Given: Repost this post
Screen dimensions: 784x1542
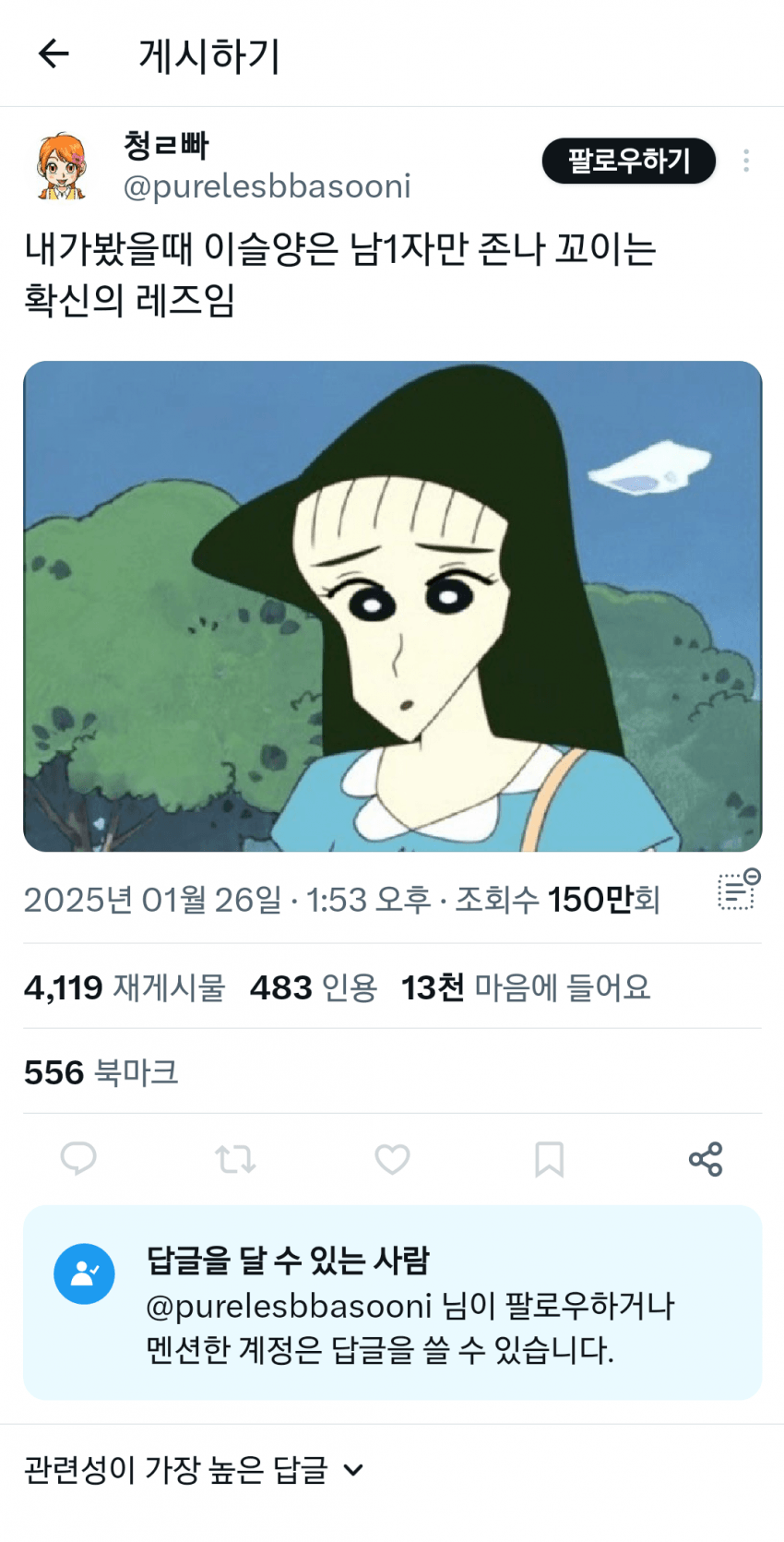Looking at the screenshot, I should [235, 1158].
